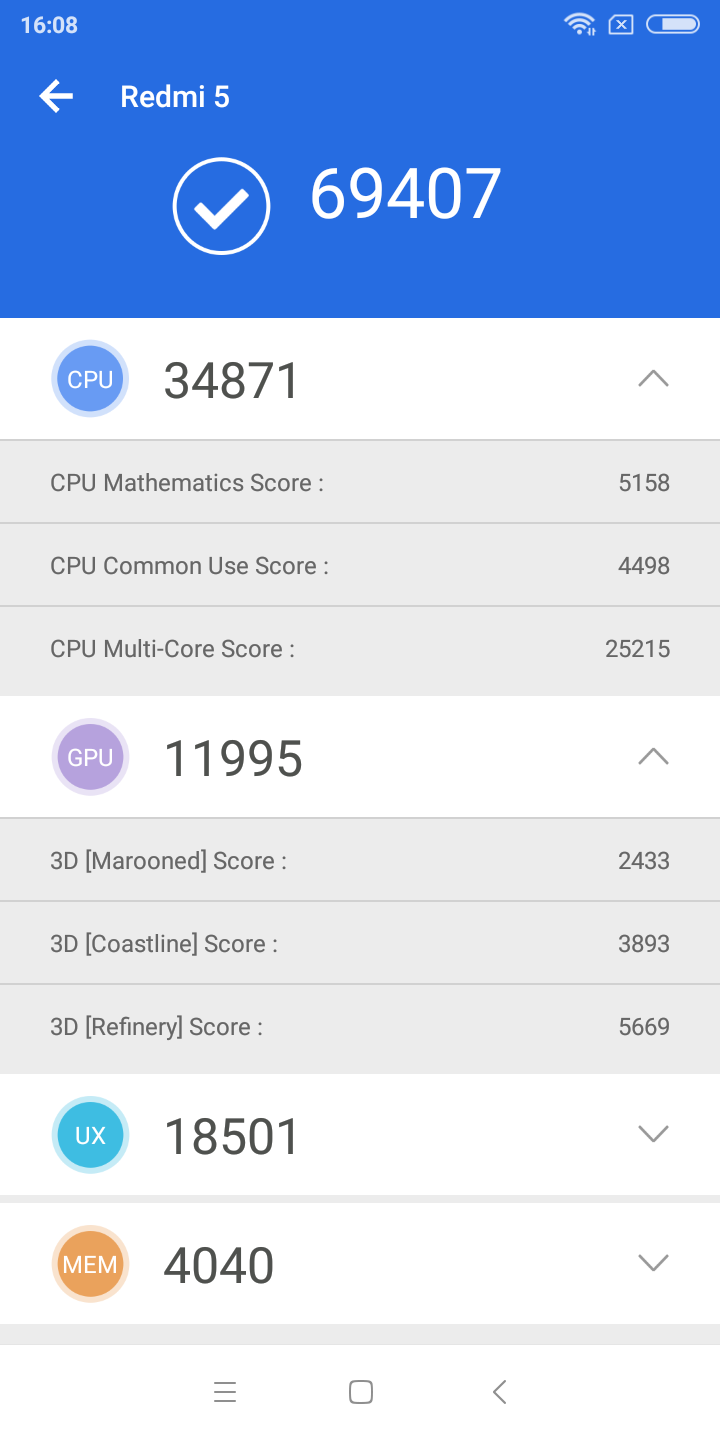Go back using the top arrow
720x1440 pixels.
point(56,97)
